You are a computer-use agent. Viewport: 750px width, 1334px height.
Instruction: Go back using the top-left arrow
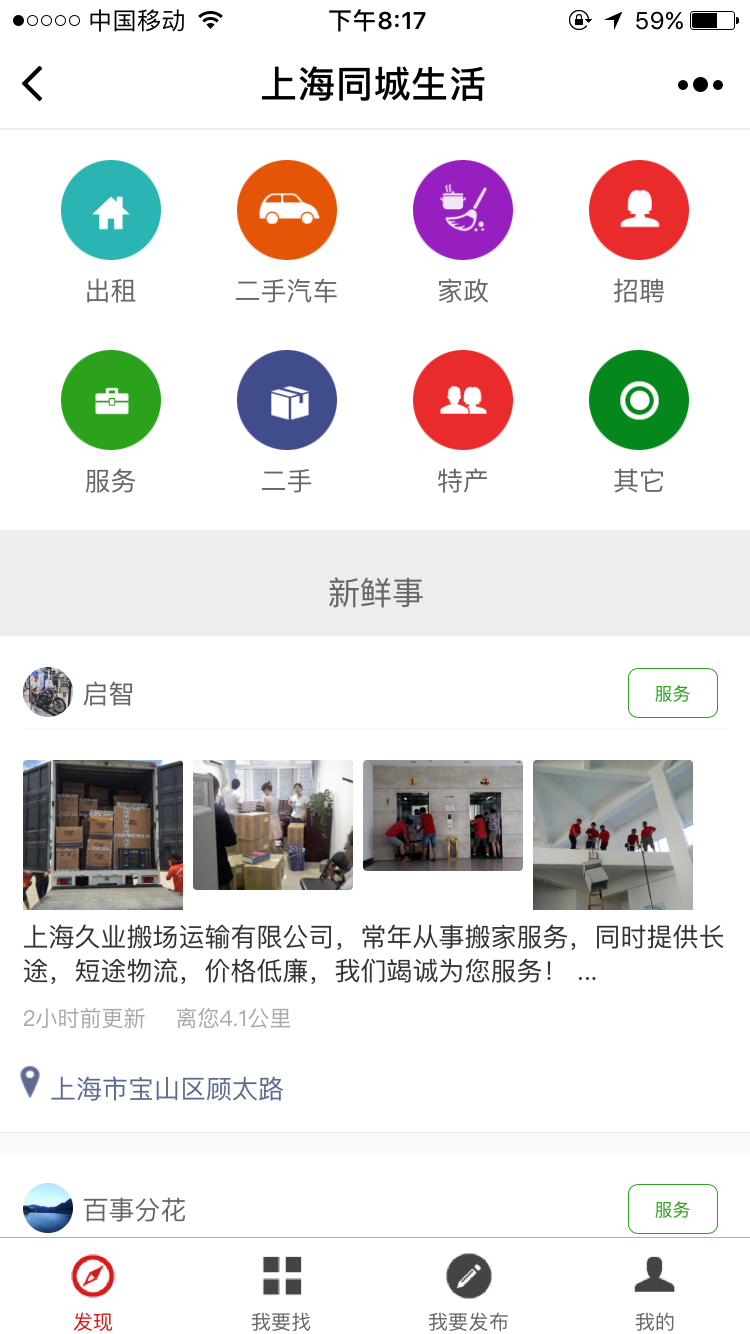click(x=33, y=84)
